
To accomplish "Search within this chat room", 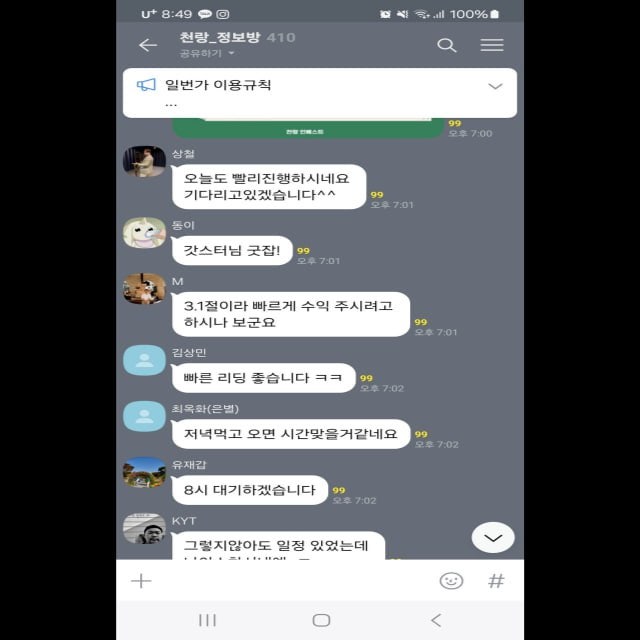I will (x=447, y=45).
